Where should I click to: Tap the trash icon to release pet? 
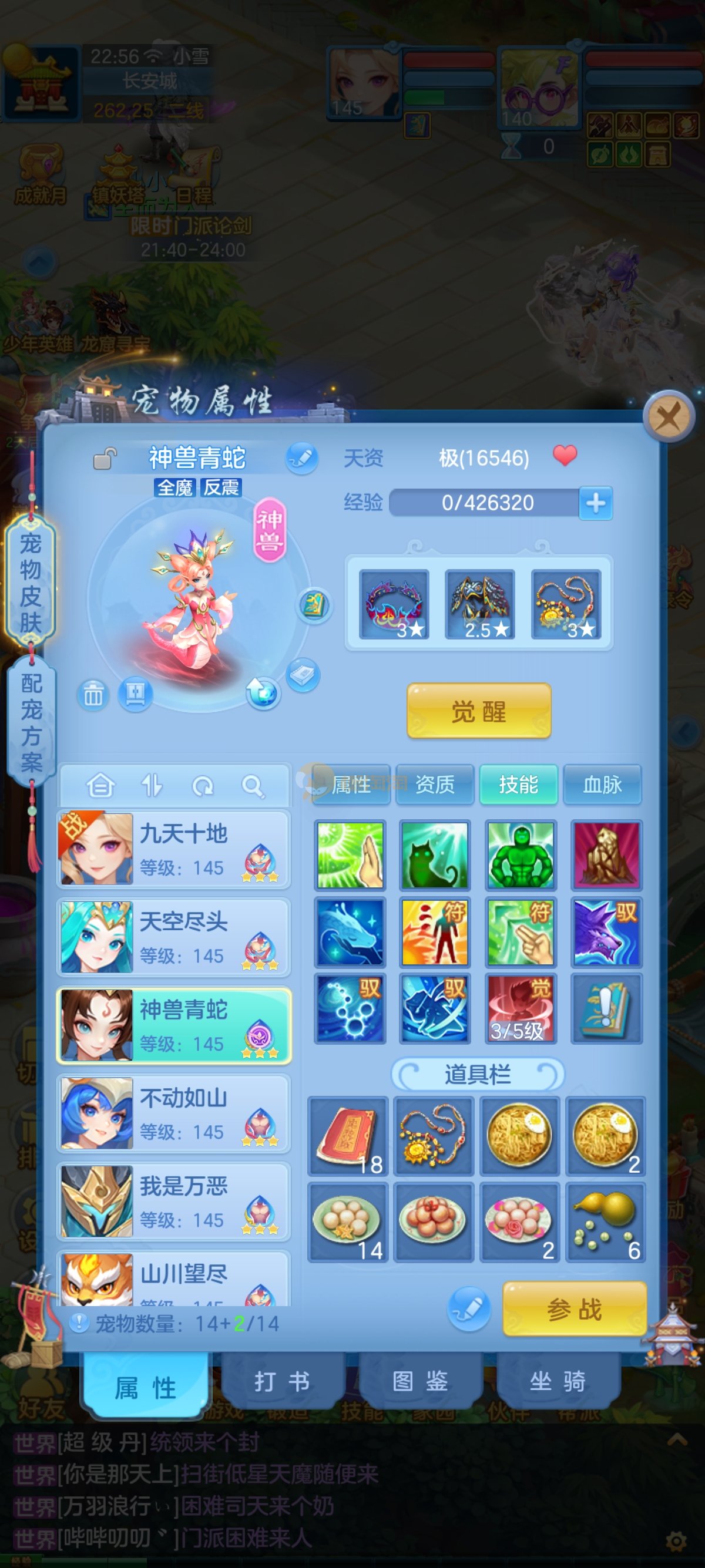[93, 694]
